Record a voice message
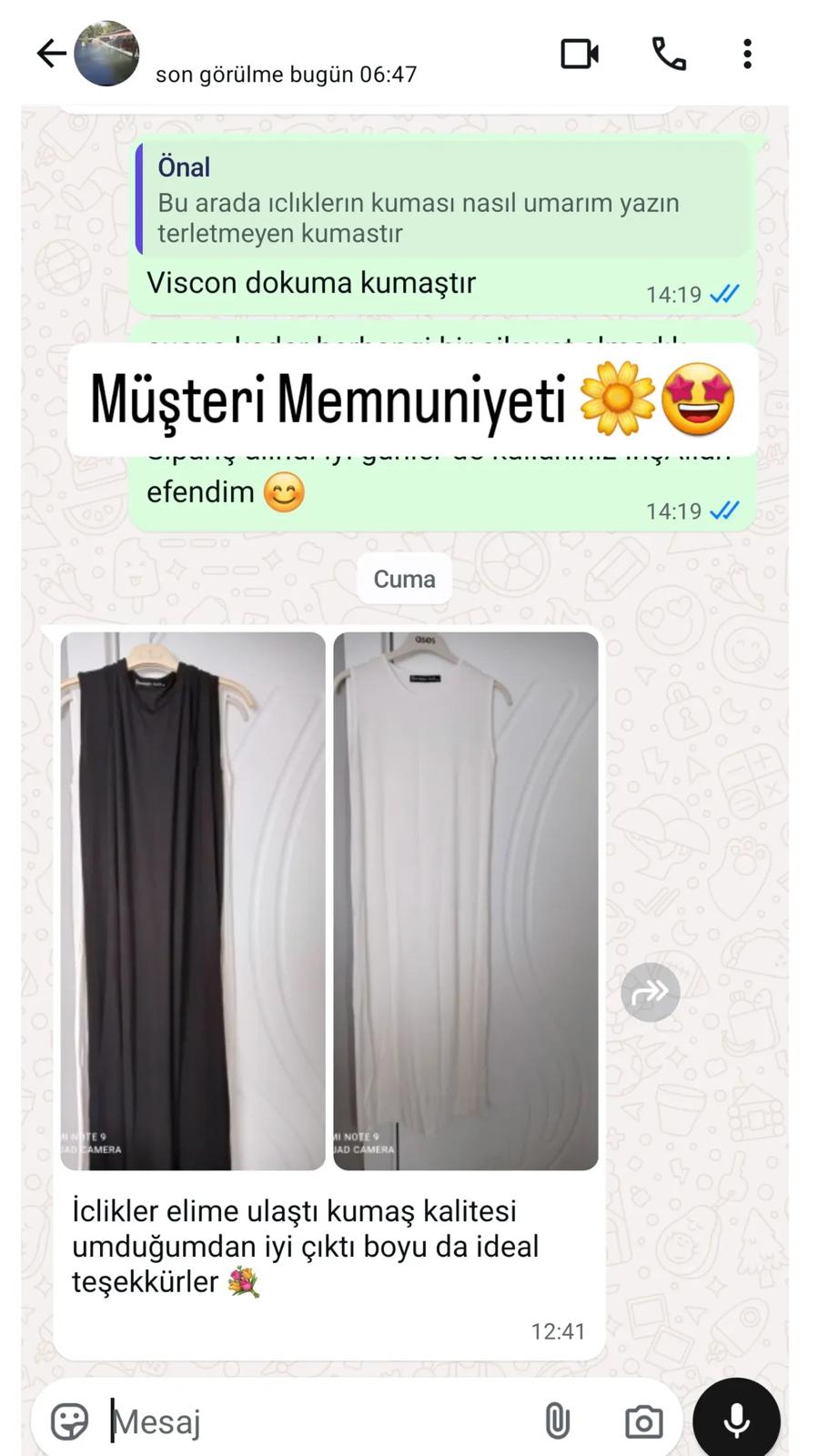Viewport: 818px width, 1456px height. [x=736, y=1421]
